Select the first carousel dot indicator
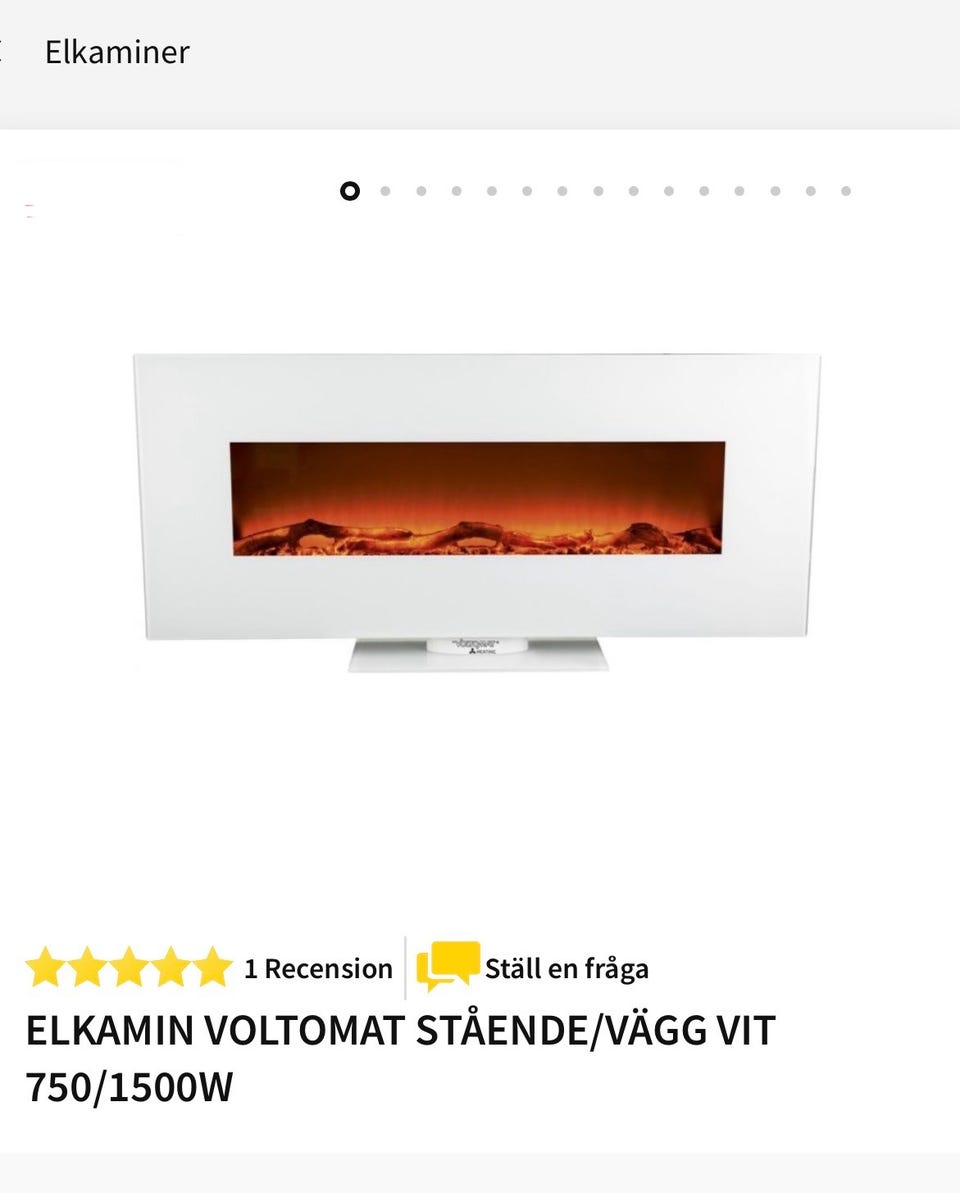The width and height of the screenshot is (960, 1193). point(350,190)
